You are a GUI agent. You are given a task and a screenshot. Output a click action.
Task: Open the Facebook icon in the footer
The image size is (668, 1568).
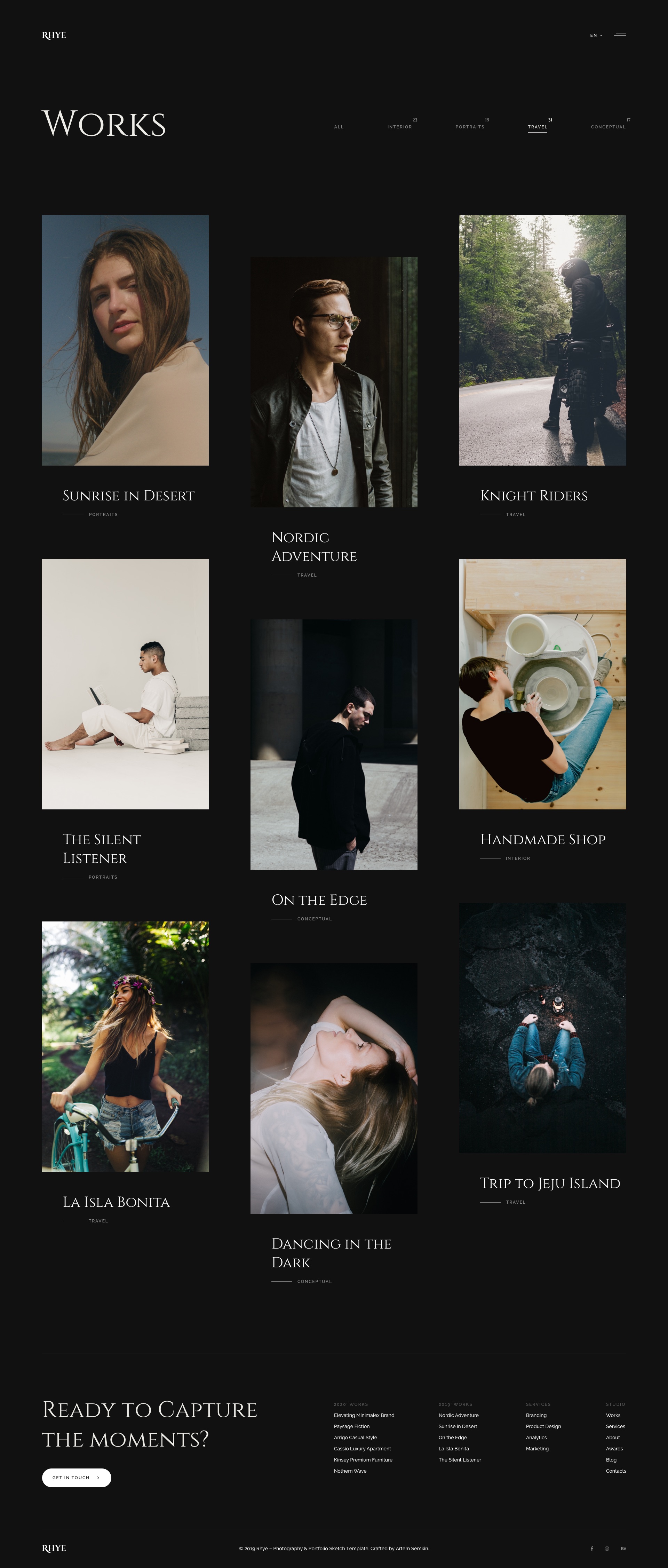[x=591, y=1549]
